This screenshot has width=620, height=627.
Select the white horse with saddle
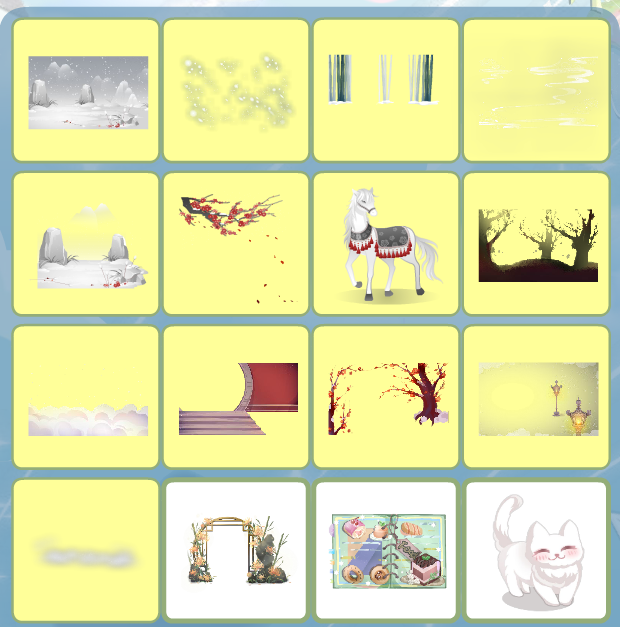tap(386, 244)
